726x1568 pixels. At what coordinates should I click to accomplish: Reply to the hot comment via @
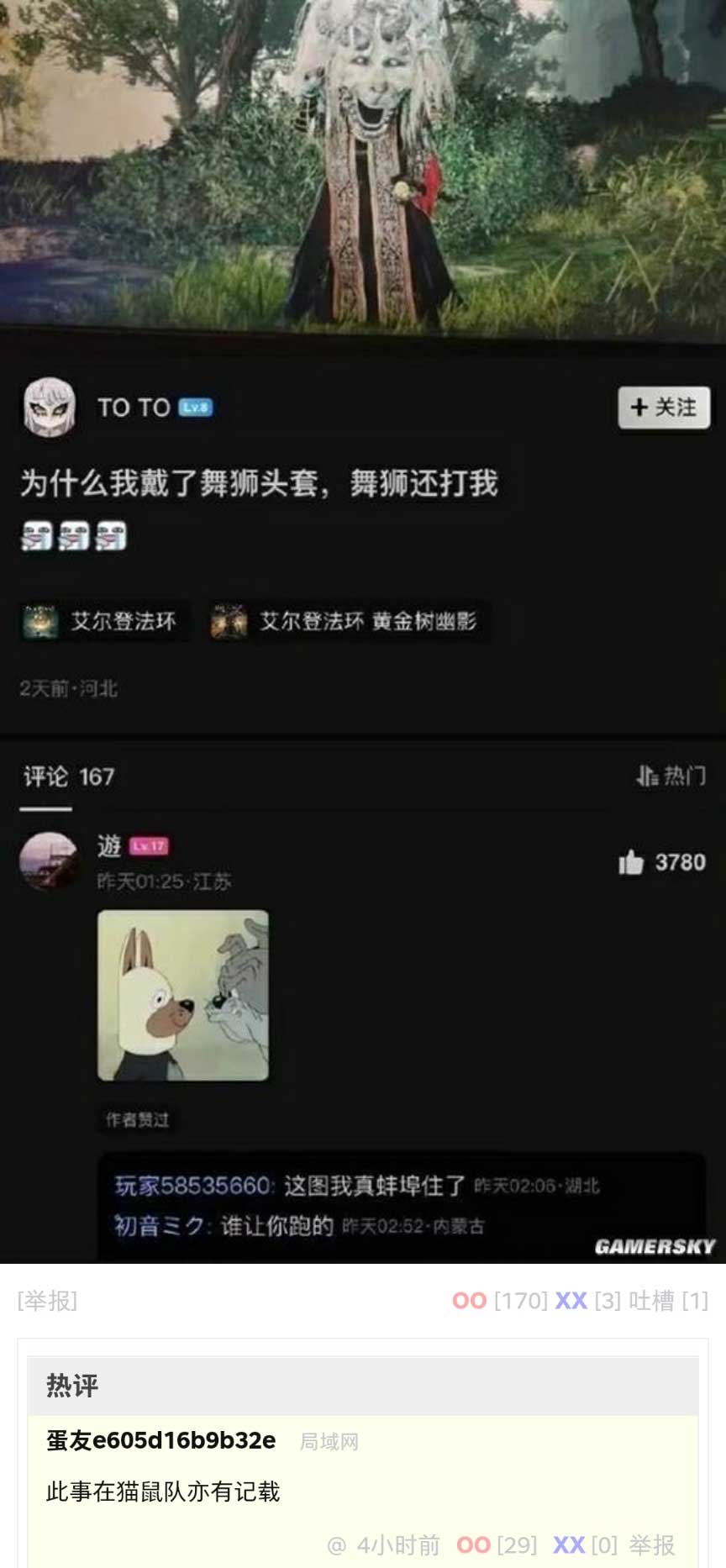[x=336, y=1544]
